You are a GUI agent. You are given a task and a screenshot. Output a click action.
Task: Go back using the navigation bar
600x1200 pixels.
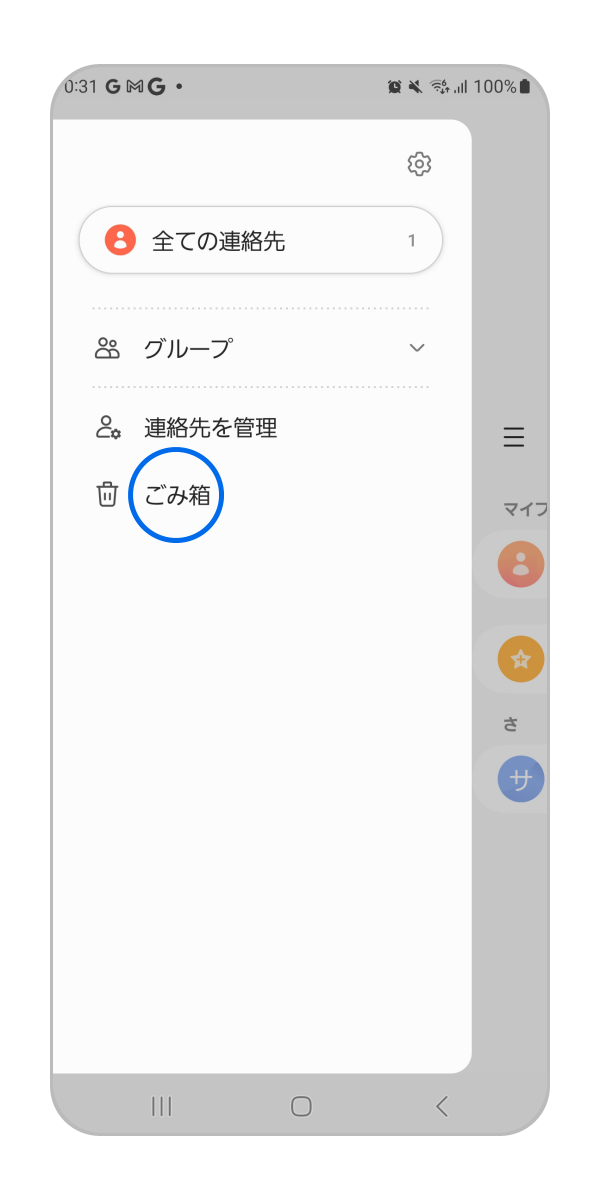441,1106
